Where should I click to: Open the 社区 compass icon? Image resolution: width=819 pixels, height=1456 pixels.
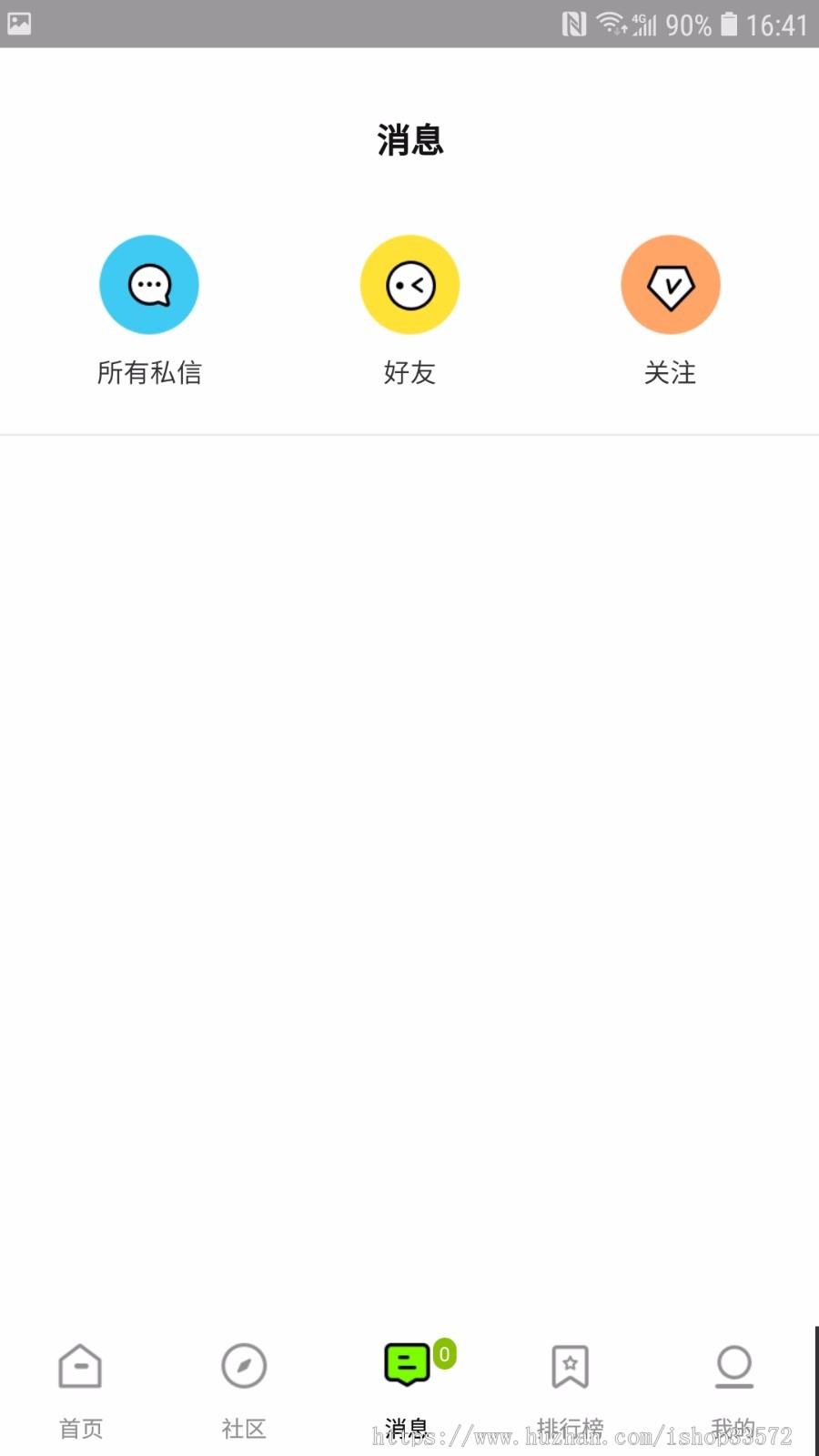tap(244, 1366)
